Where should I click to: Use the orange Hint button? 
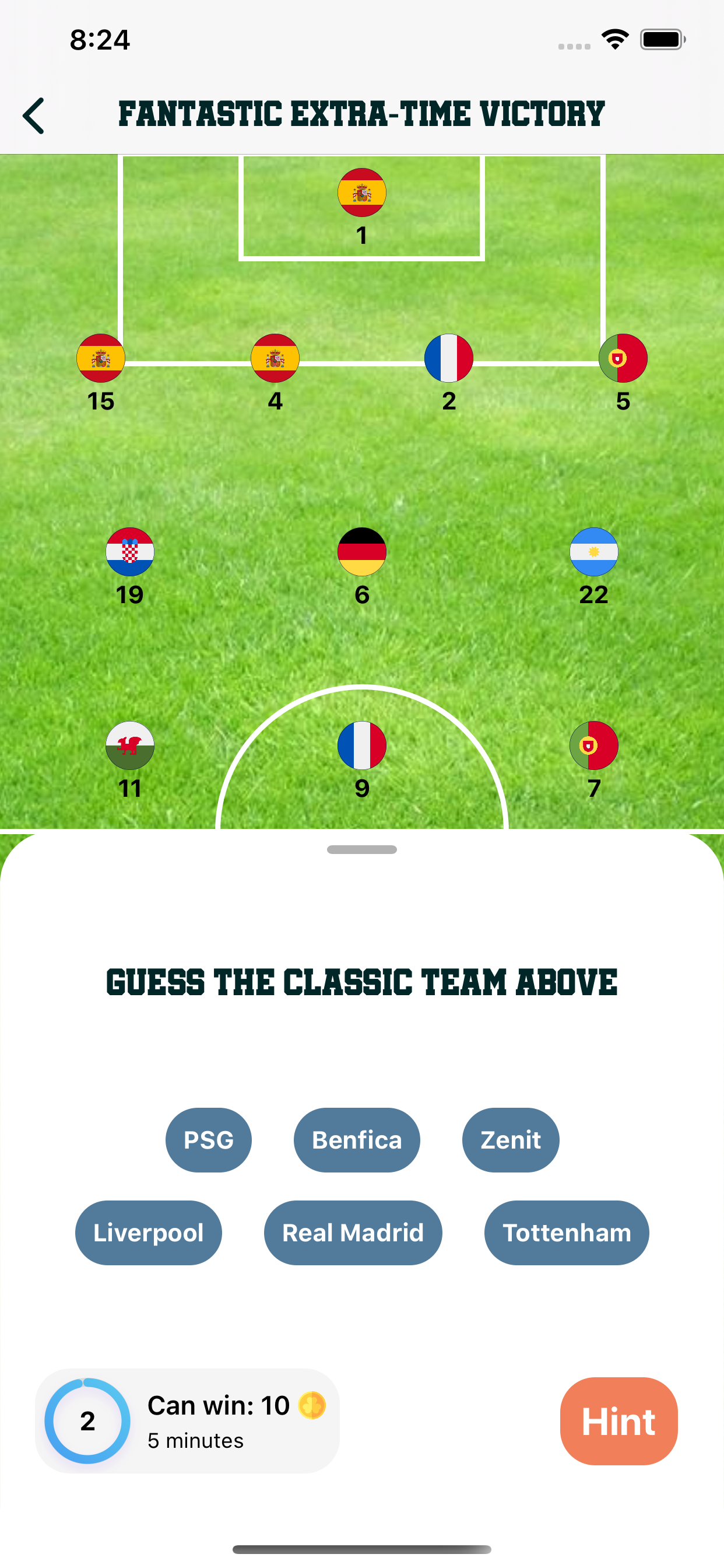pos(618,1420)
